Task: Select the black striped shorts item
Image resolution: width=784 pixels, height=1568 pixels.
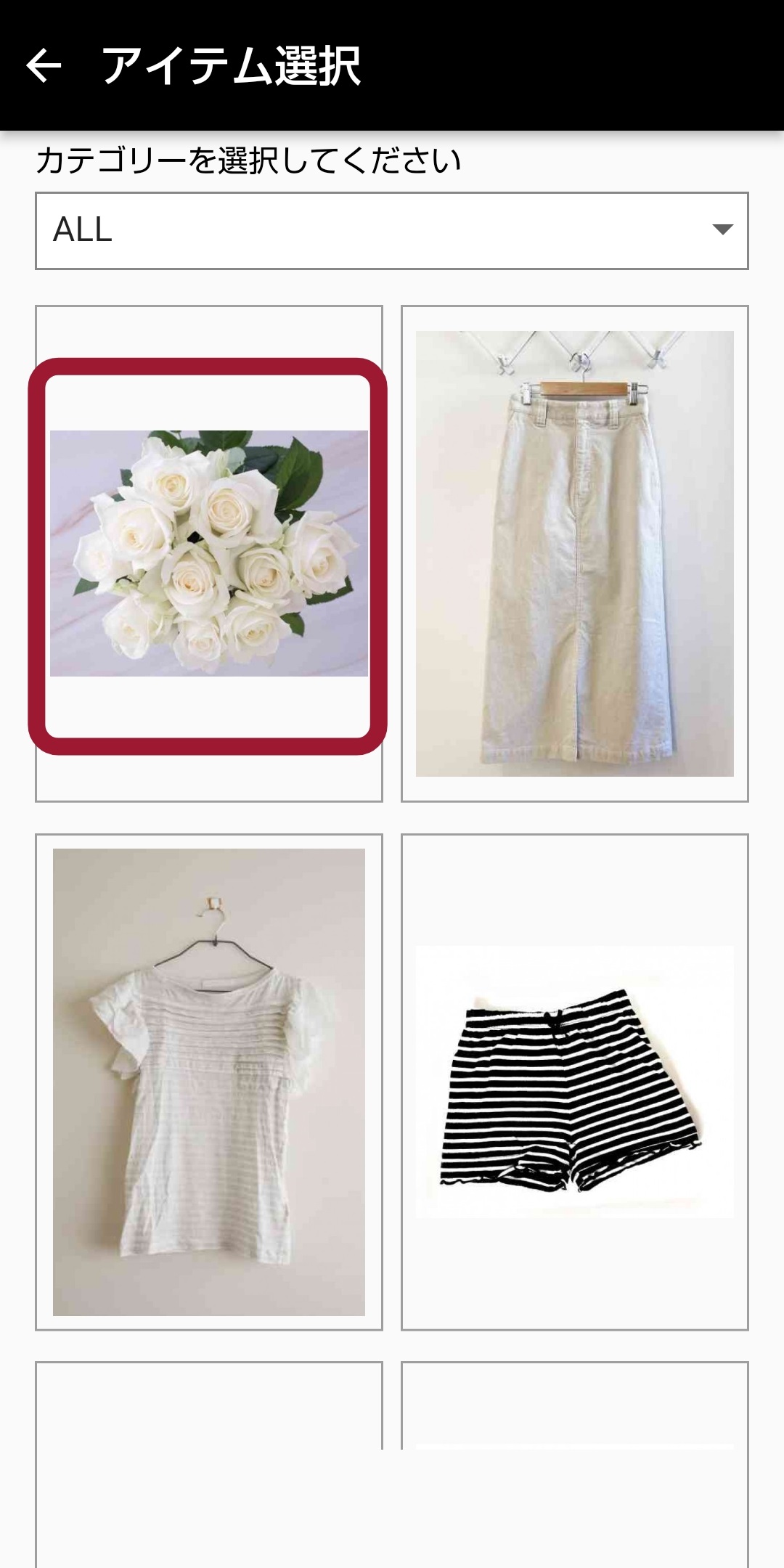Action: coord(574,1082)
